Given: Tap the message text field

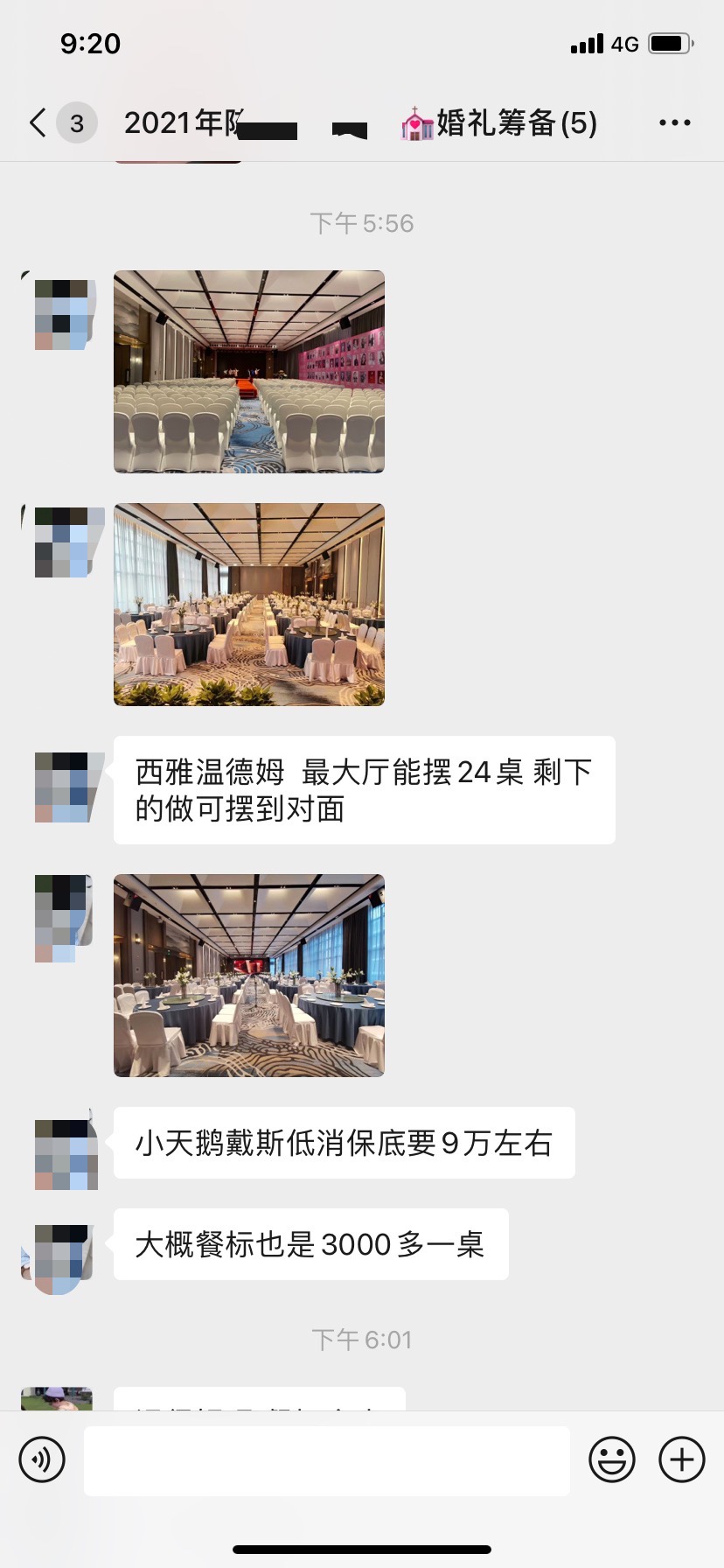Looking at the screenshot, I should [x=327, y=1460].
